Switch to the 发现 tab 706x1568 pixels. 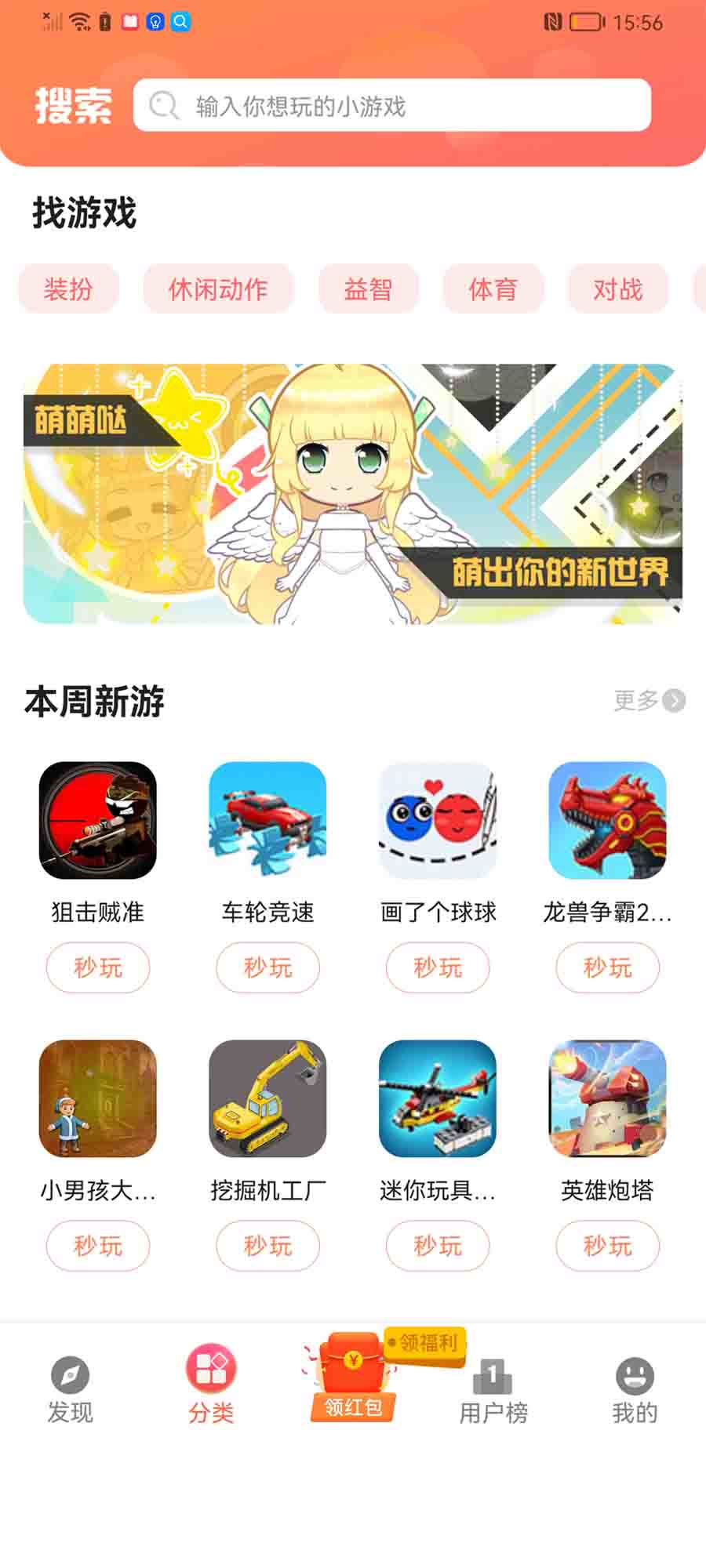tap(70, 1389)
